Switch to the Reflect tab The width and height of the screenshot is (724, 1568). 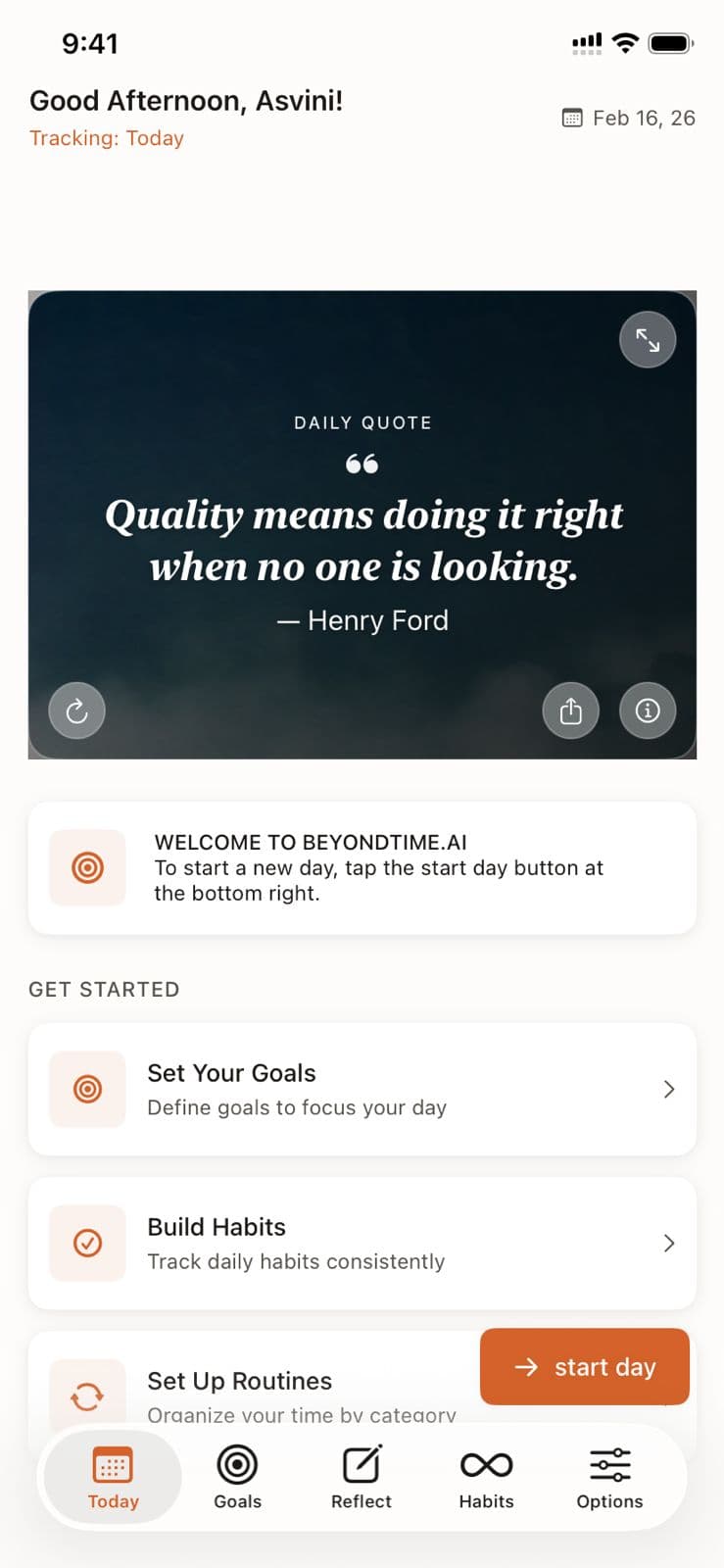(362, 1477)
